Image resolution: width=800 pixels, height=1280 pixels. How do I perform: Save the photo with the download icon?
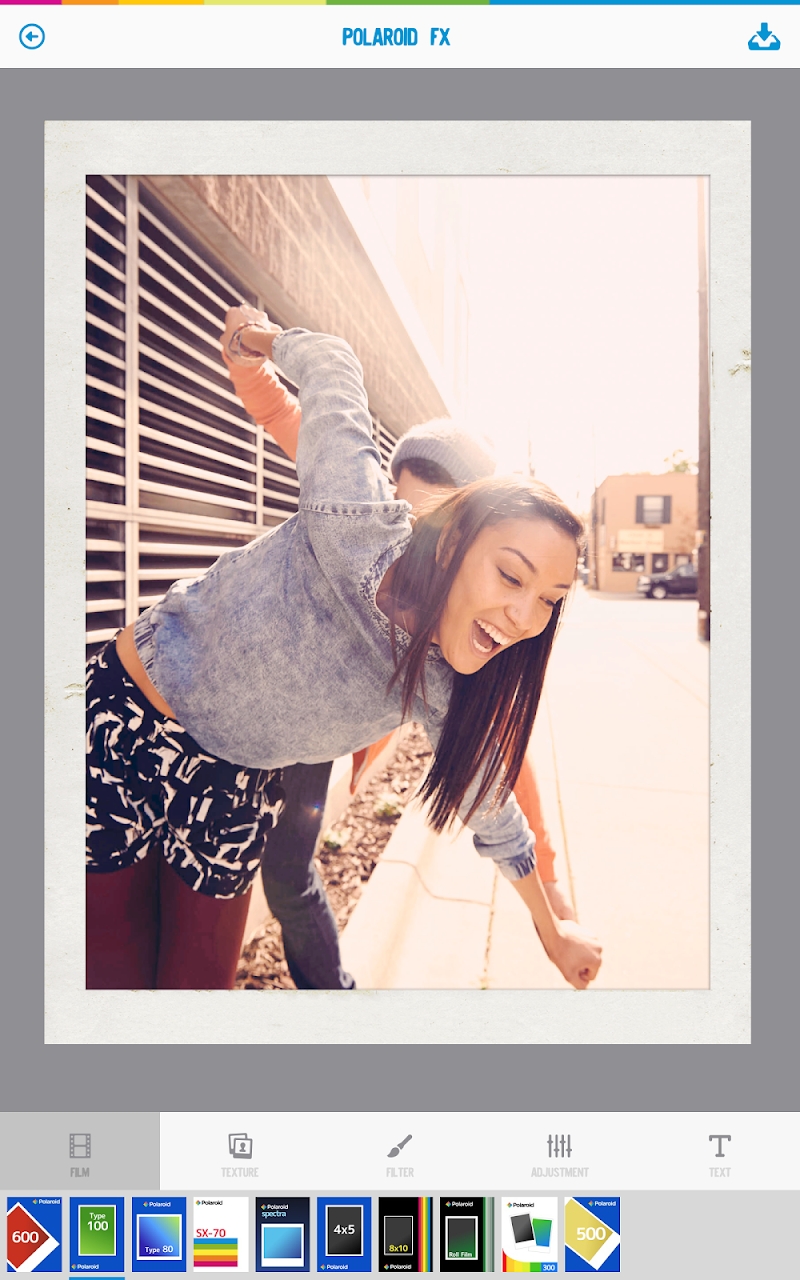(x=764, y=37)
